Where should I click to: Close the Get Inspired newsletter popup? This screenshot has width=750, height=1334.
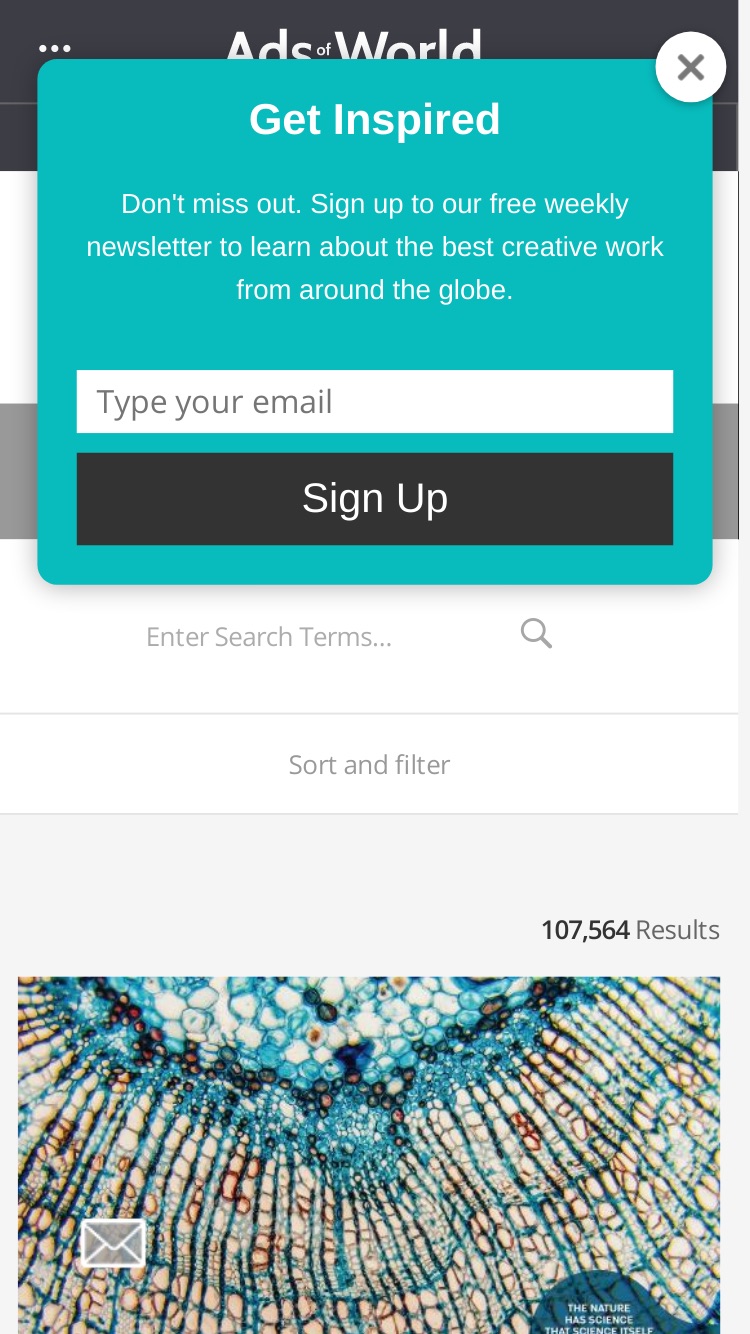(x=690, y=67)
